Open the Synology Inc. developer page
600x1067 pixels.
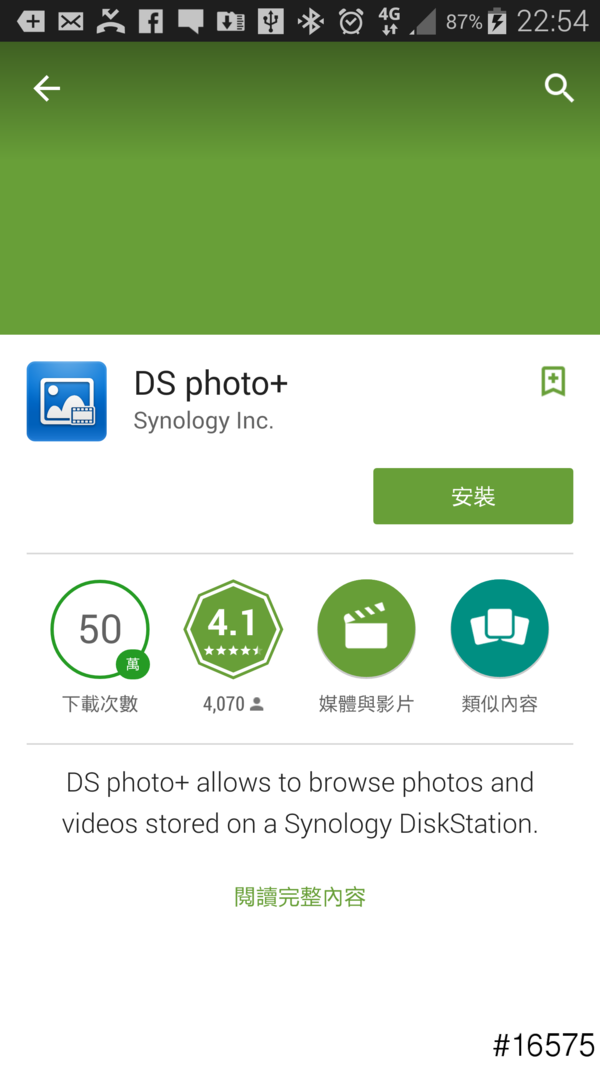tap(204, 421)
